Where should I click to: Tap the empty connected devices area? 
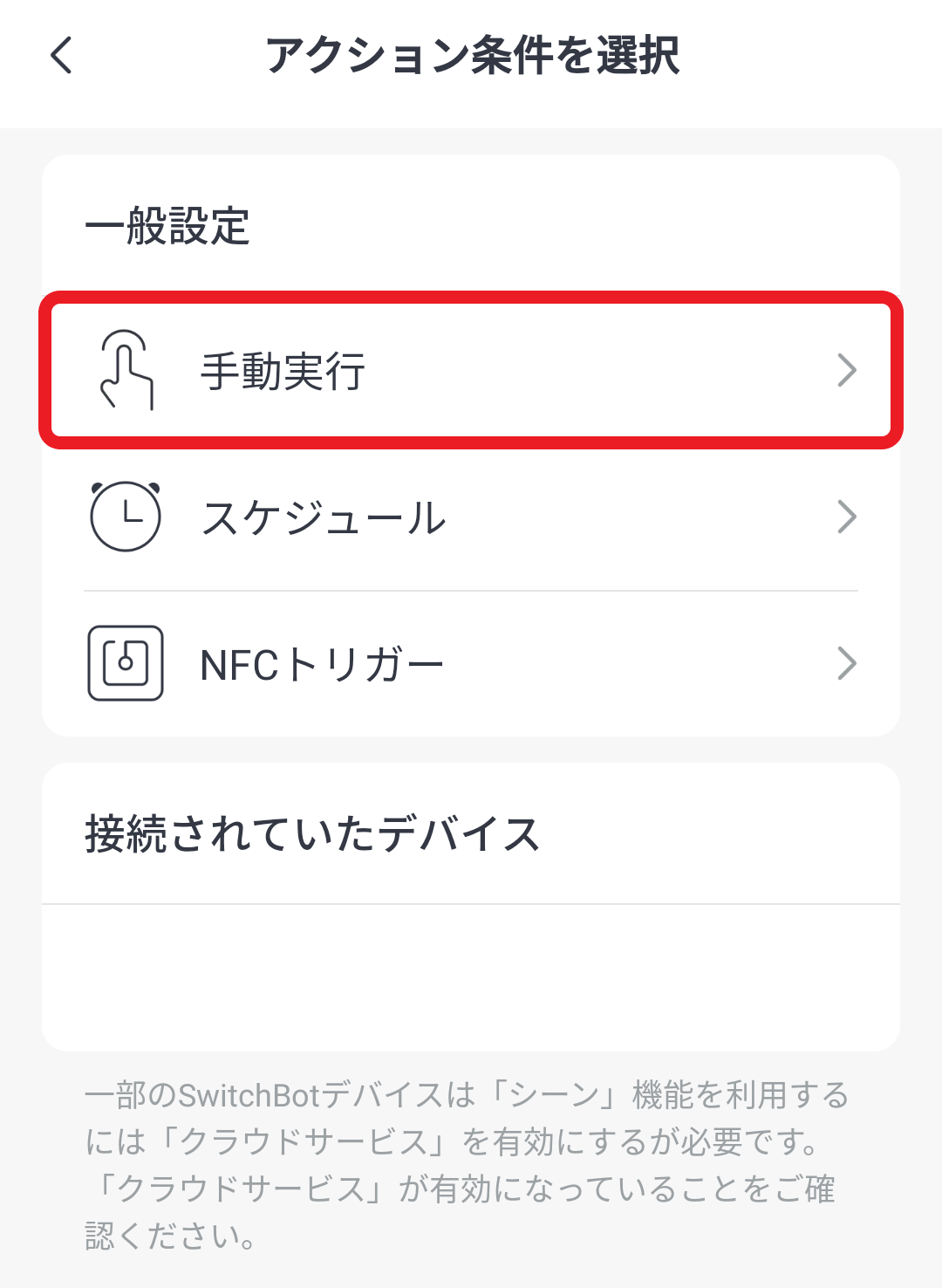coord(471,973)
